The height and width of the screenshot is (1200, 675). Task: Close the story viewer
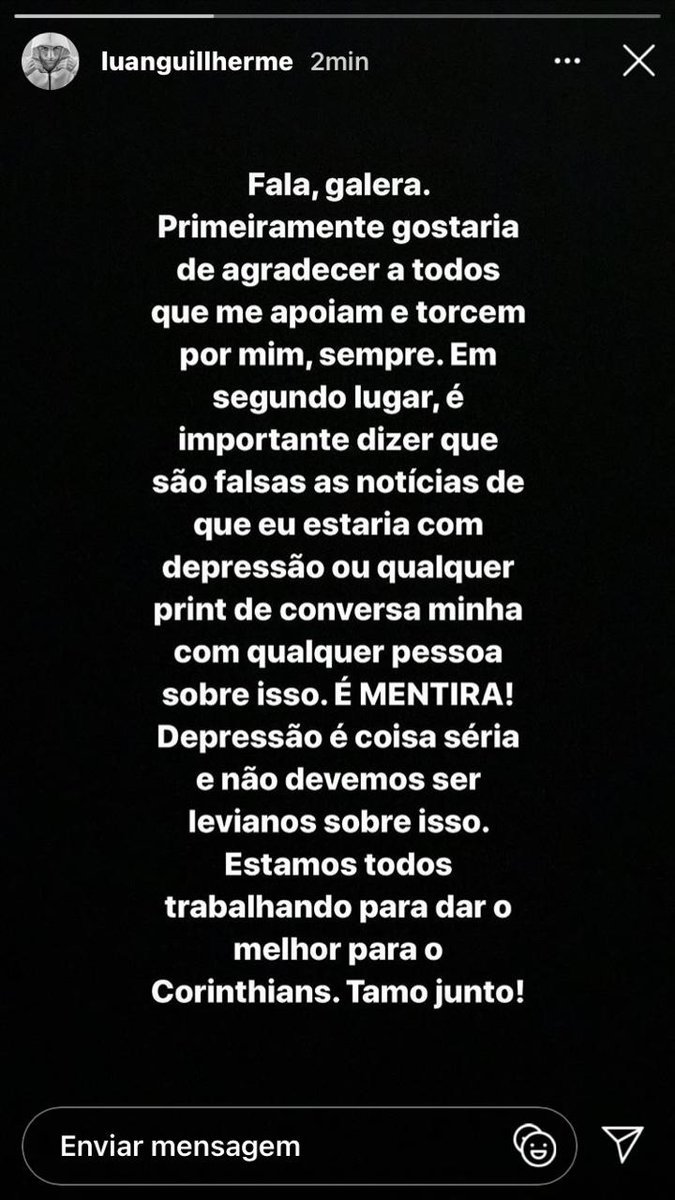click(638, 62)
